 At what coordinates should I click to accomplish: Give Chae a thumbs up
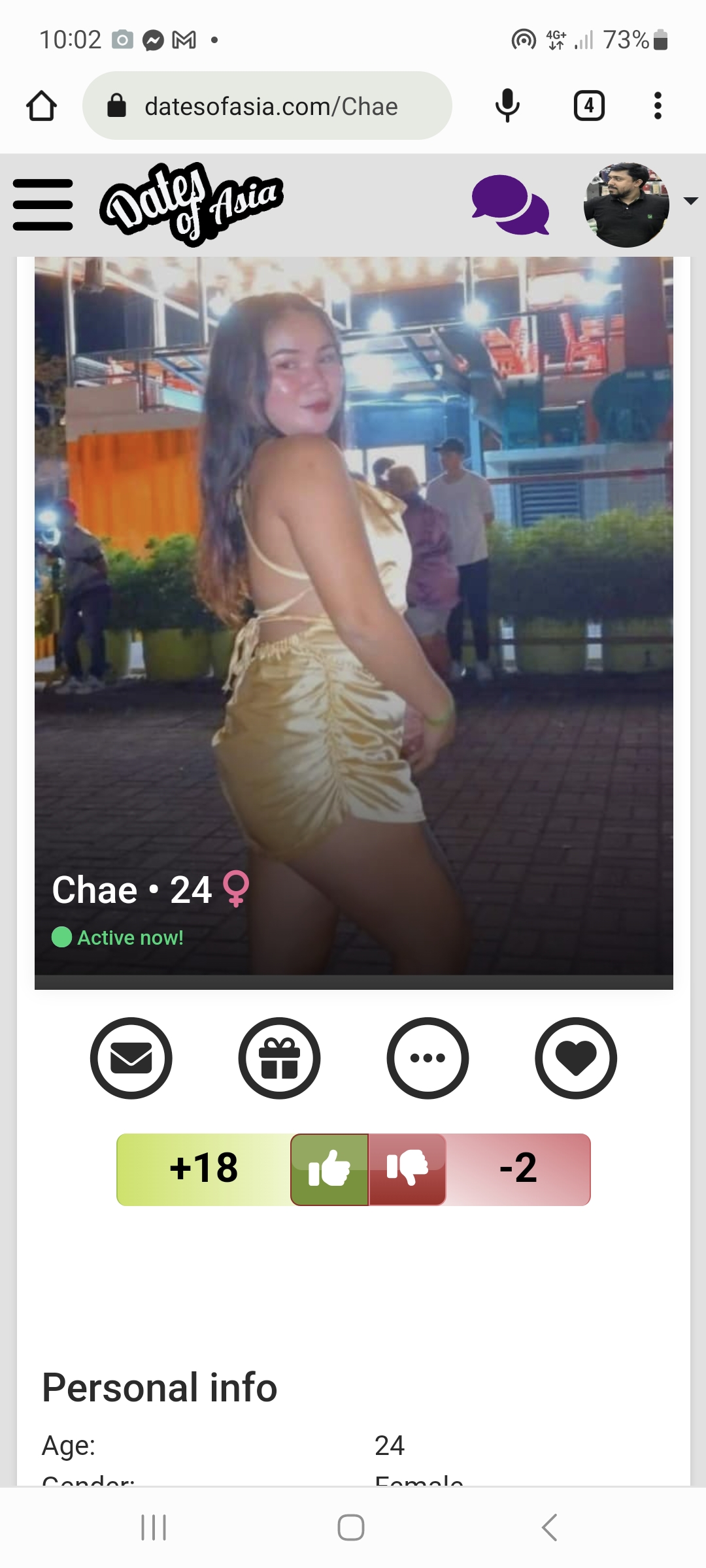click(x=329, y=1169)
